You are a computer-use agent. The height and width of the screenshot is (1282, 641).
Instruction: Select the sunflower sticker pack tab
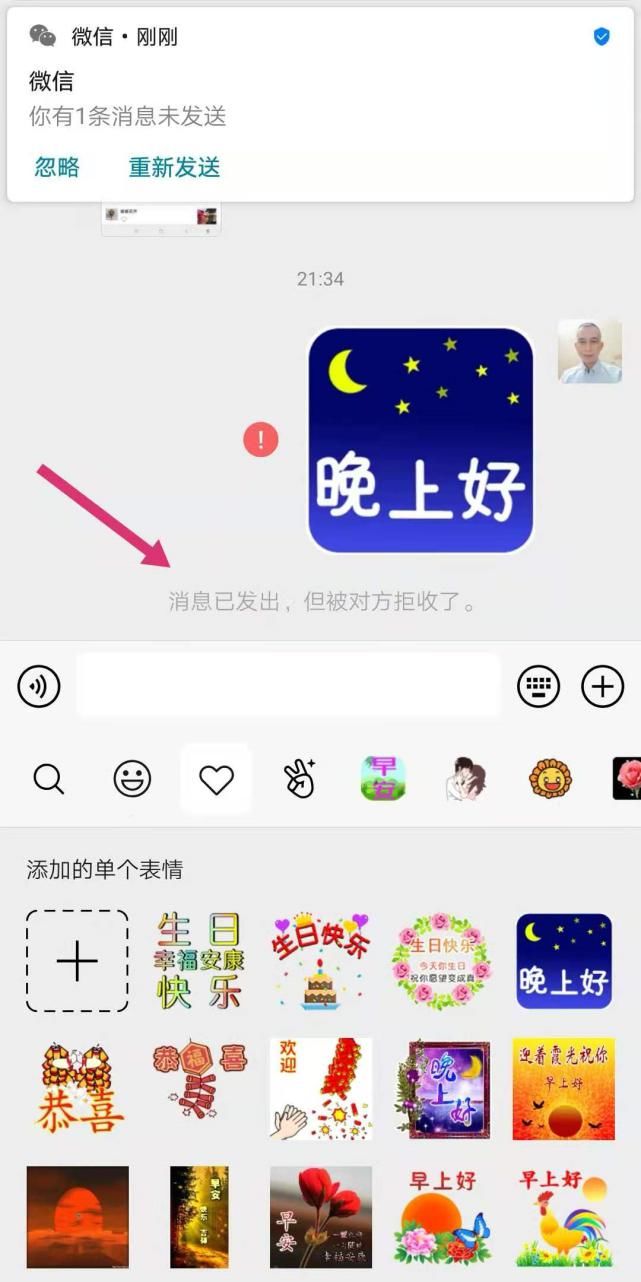coord(550,778)
